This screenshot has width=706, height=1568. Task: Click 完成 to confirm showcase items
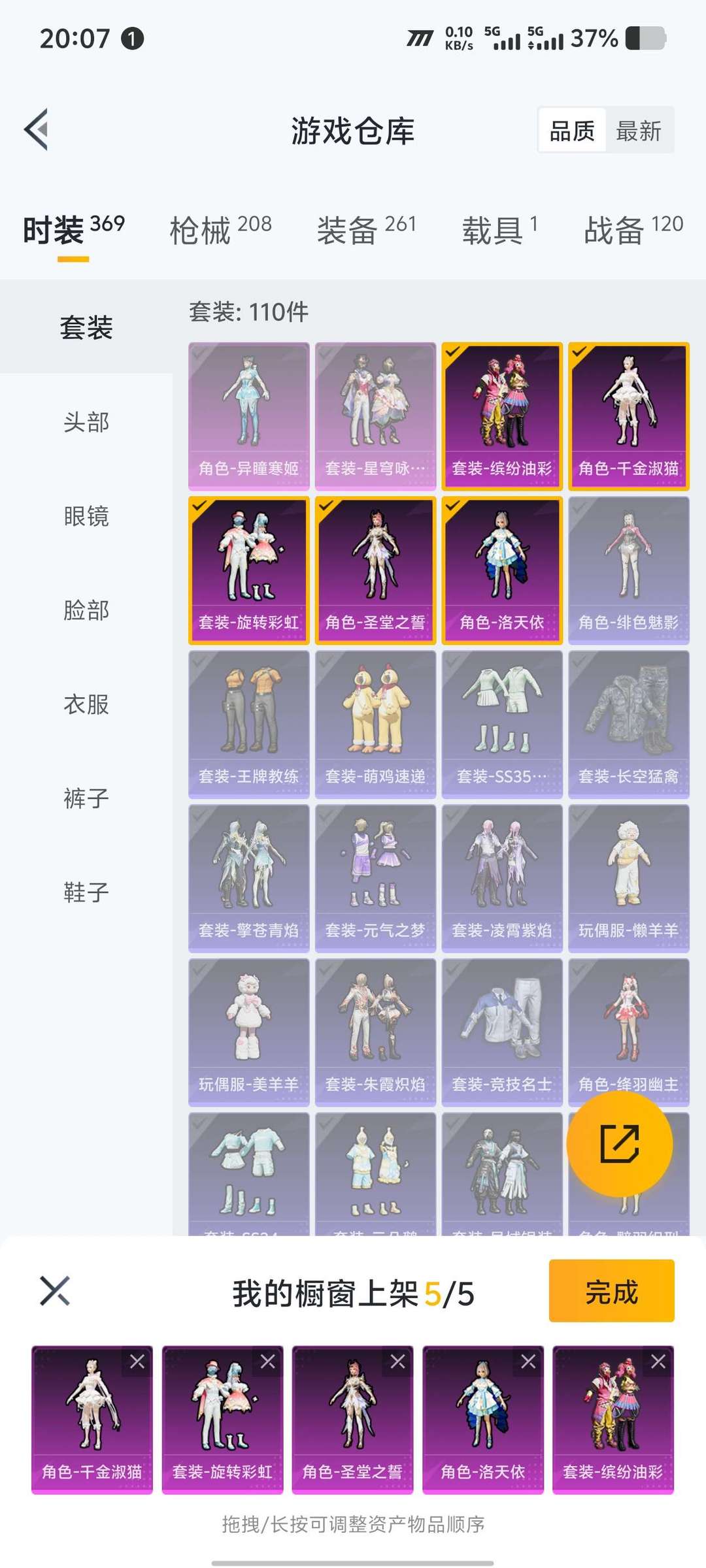pyautogui.click(x=611, y=1291)
